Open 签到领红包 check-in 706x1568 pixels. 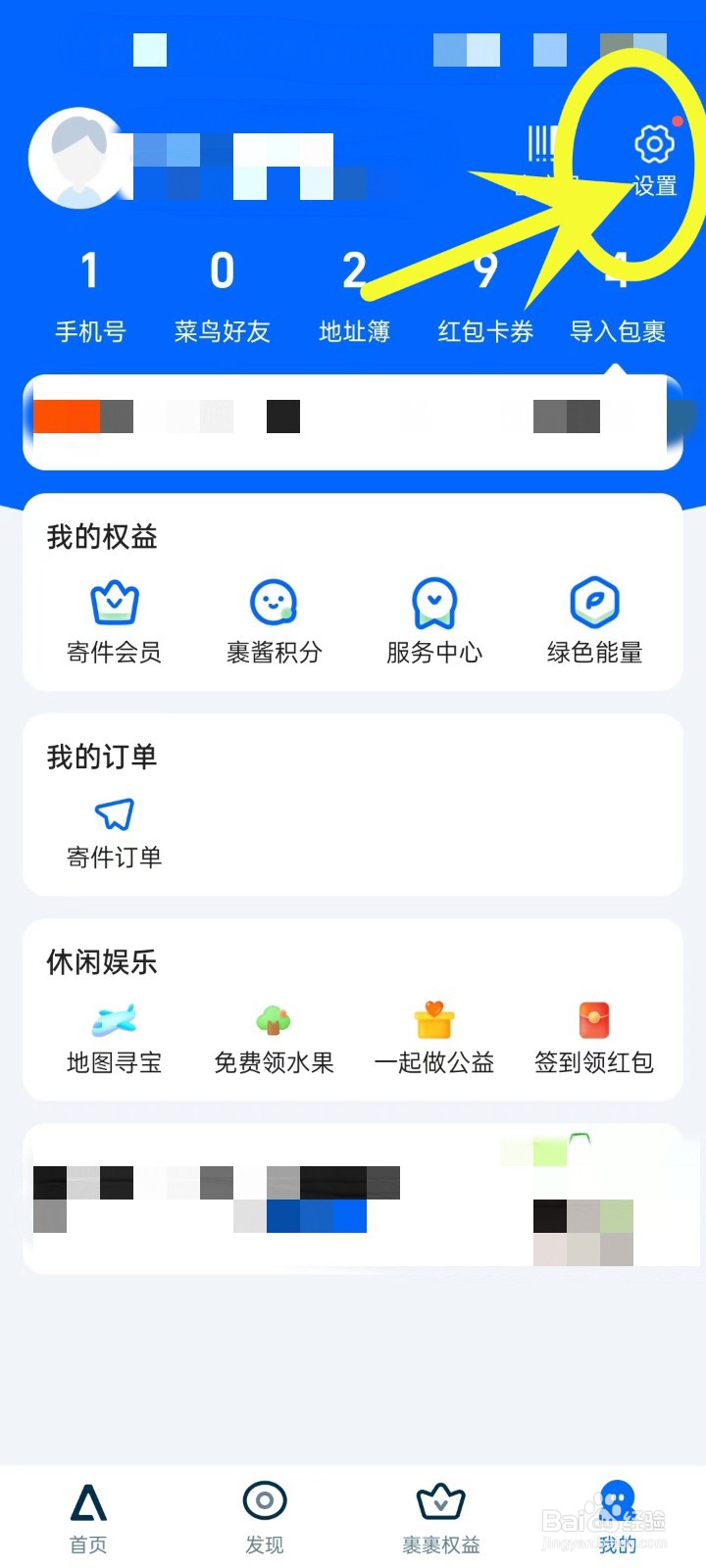pos(594,1037)
